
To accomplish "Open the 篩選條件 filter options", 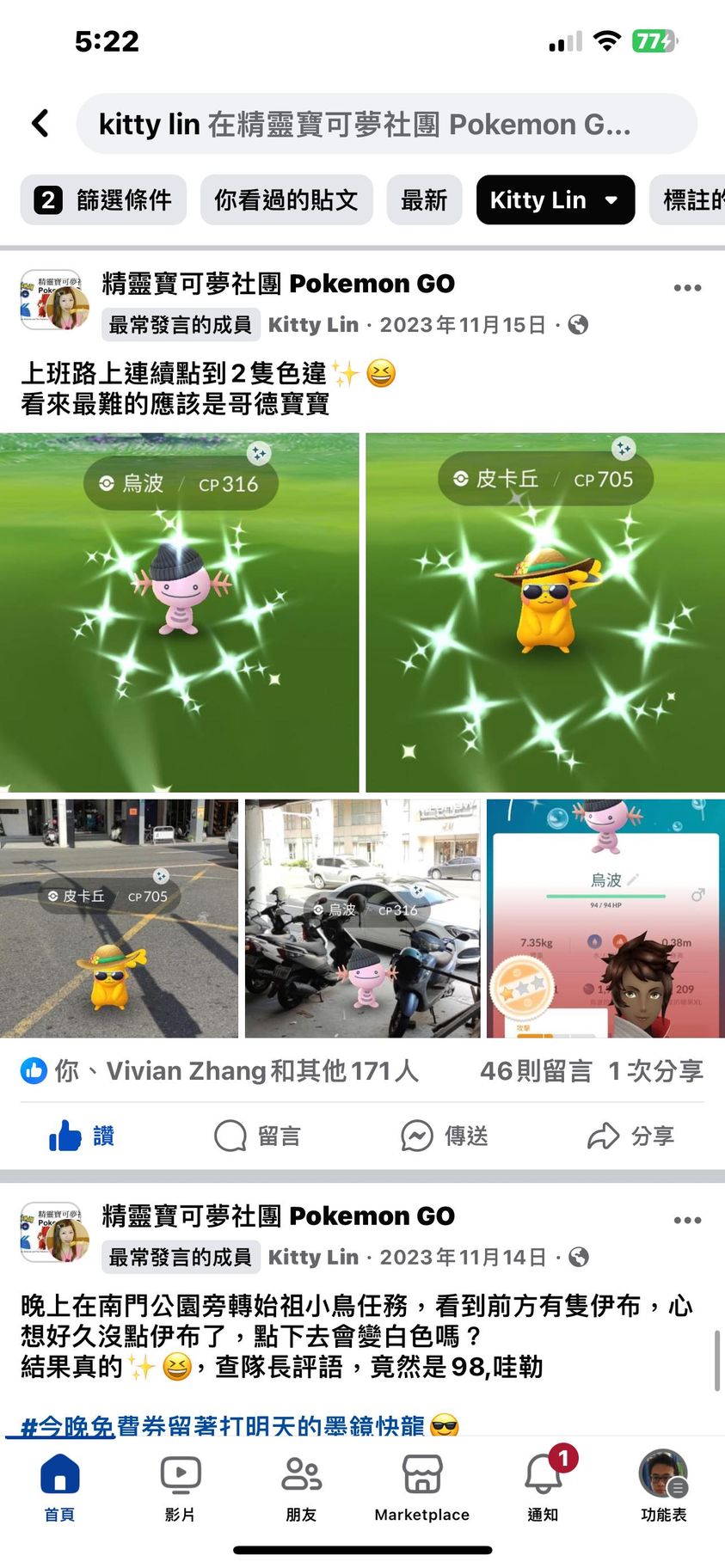I will (103, 200).
